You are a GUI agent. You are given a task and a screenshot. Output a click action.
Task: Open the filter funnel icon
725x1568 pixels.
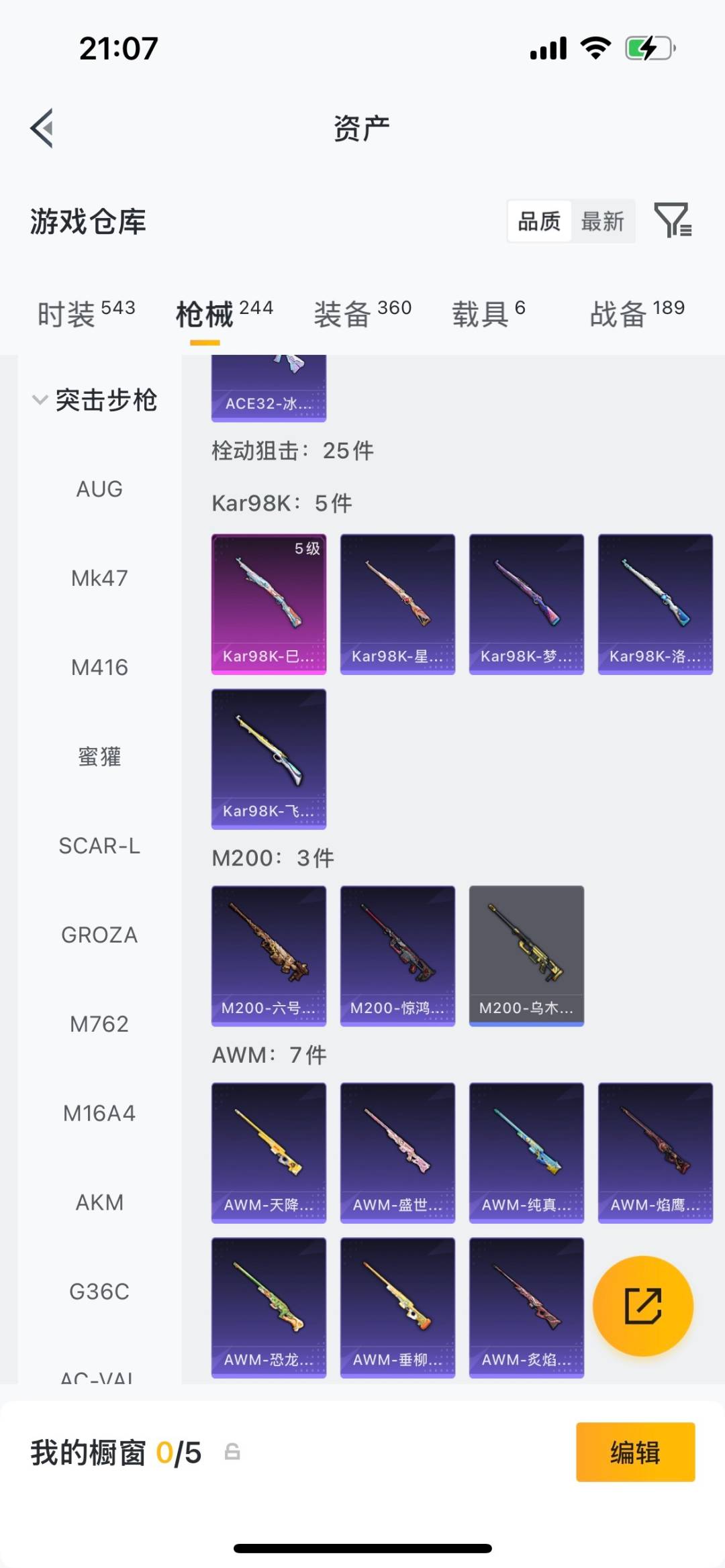674,220
